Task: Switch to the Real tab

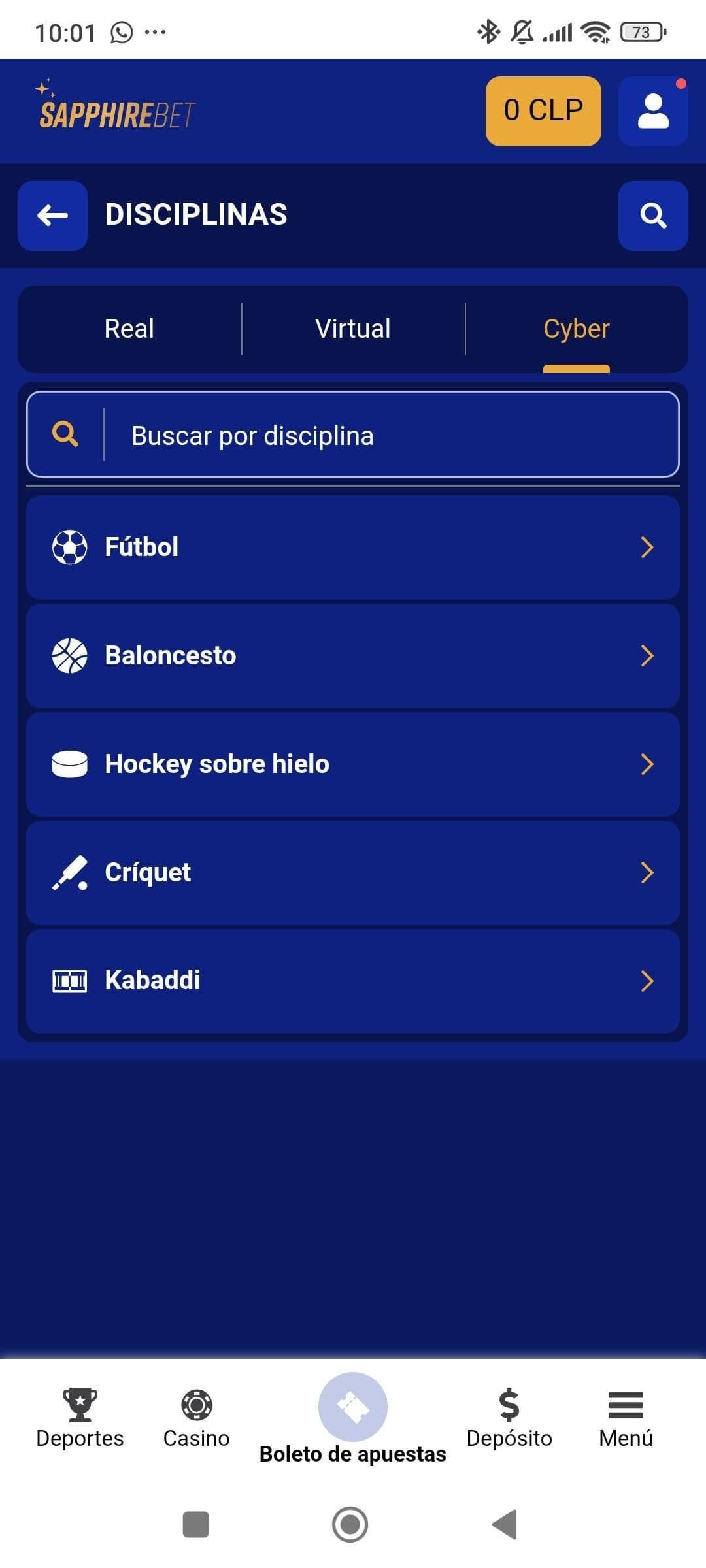Action: point(128,329)
